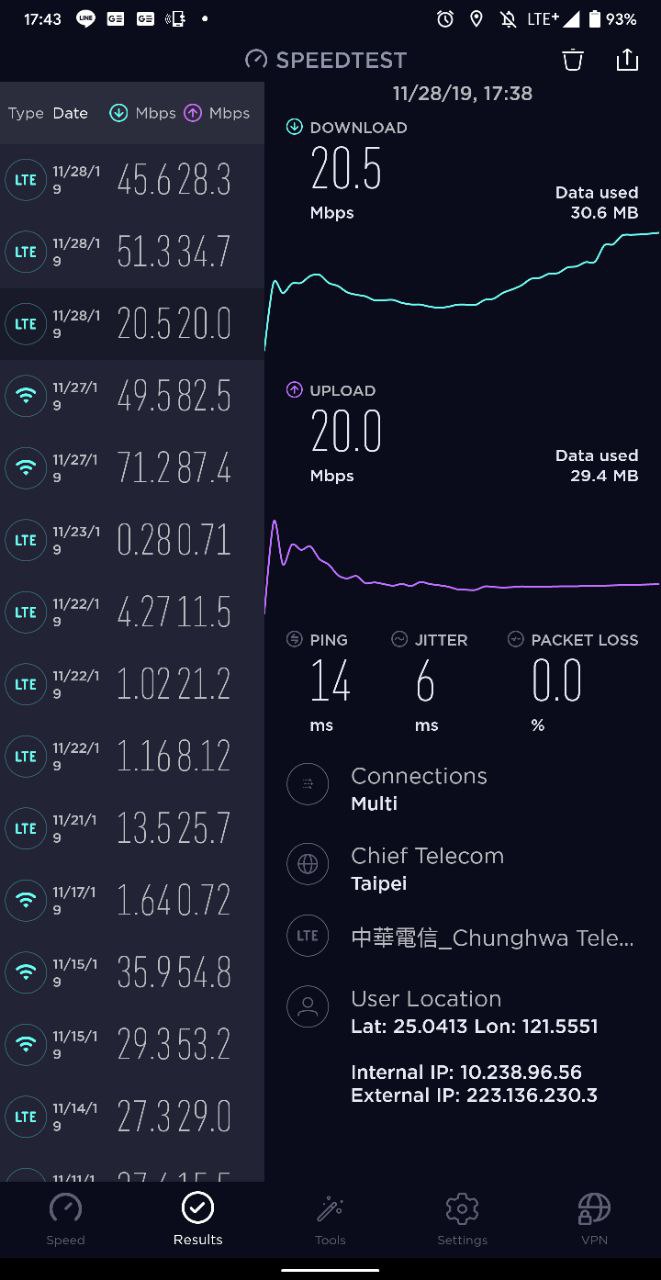The image size is (661, 1280).
Task: Open the Wi-Fi result 49.5 / 82.5
Action: [x=132, y=396]
